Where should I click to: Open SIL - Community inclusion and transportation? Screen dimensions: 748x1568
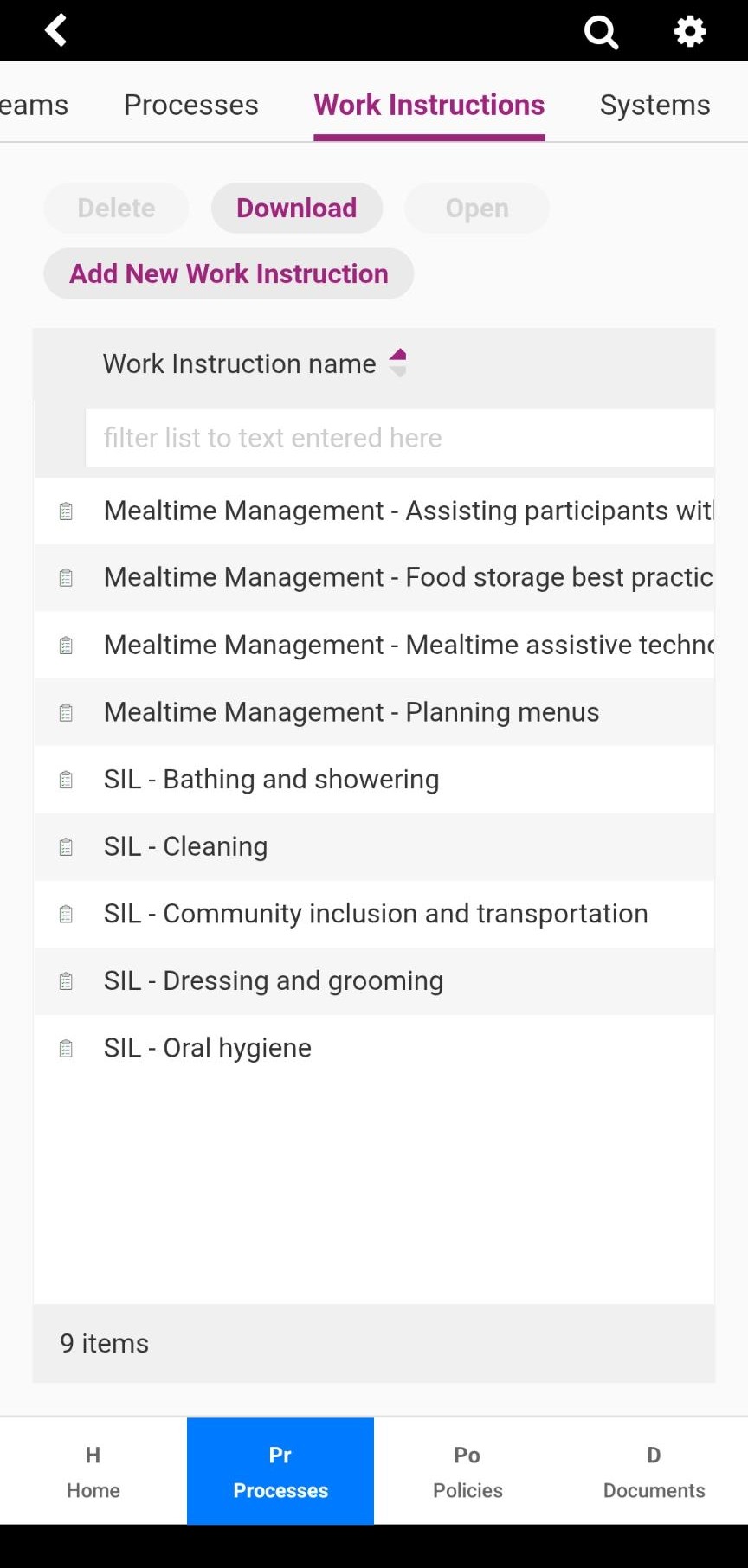(374, 914)
